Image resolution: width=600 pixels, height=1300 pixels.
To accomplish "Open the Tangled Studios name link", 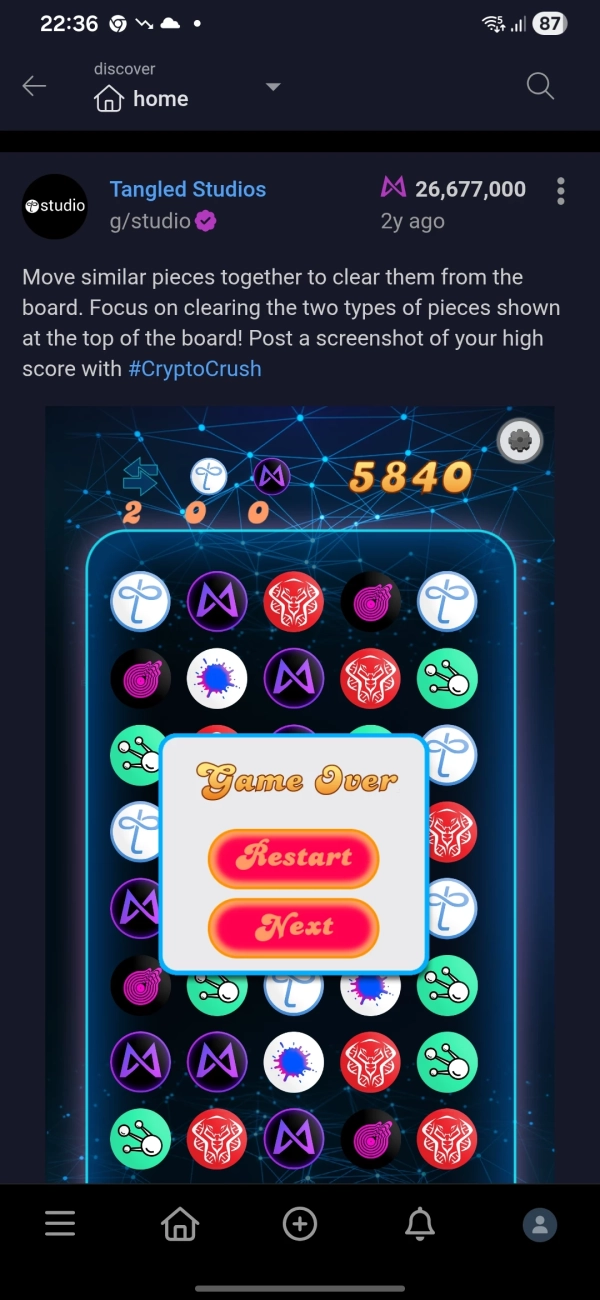I will [x=188, y=189].
